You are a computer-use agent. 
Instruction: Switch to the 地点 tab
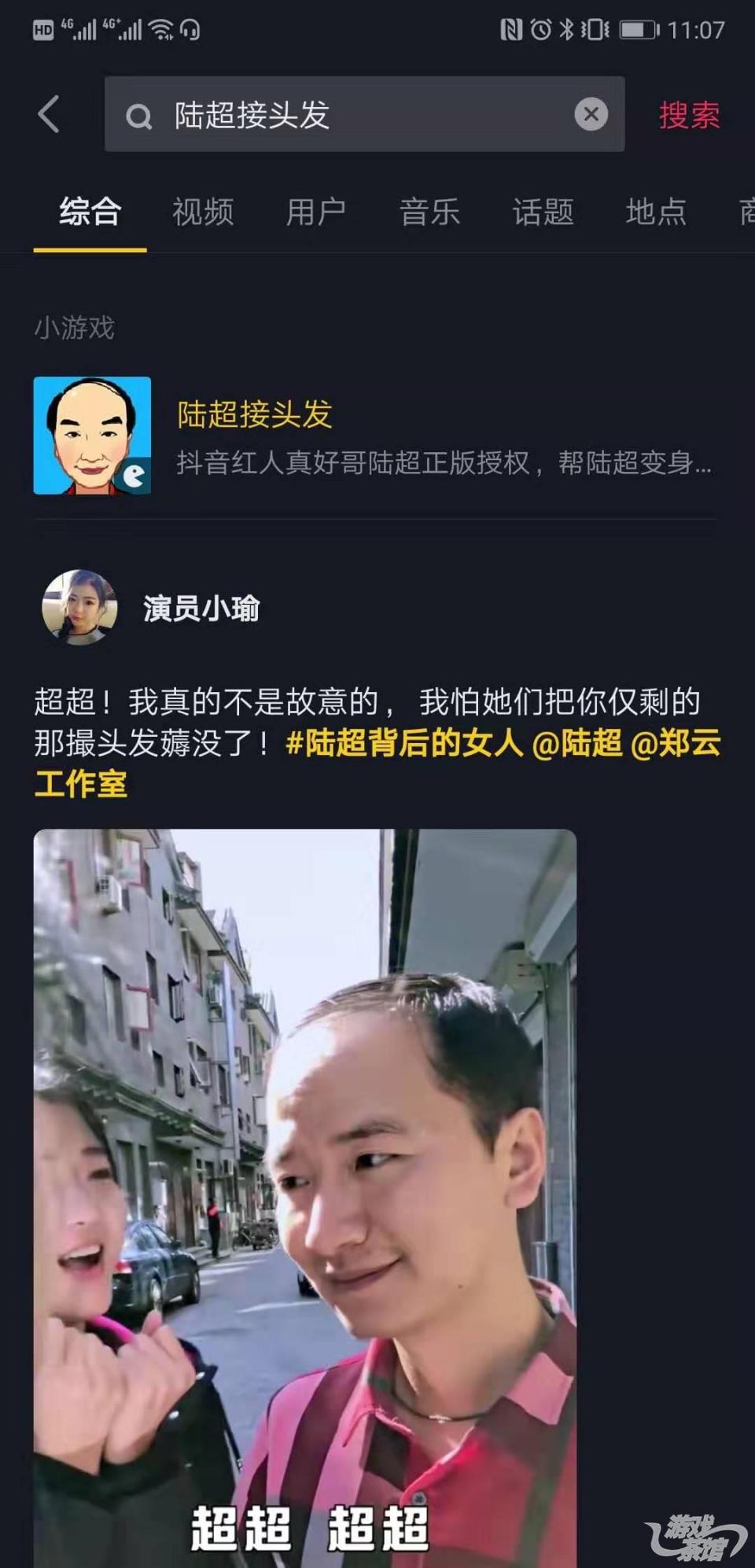(x=656, y=212)
